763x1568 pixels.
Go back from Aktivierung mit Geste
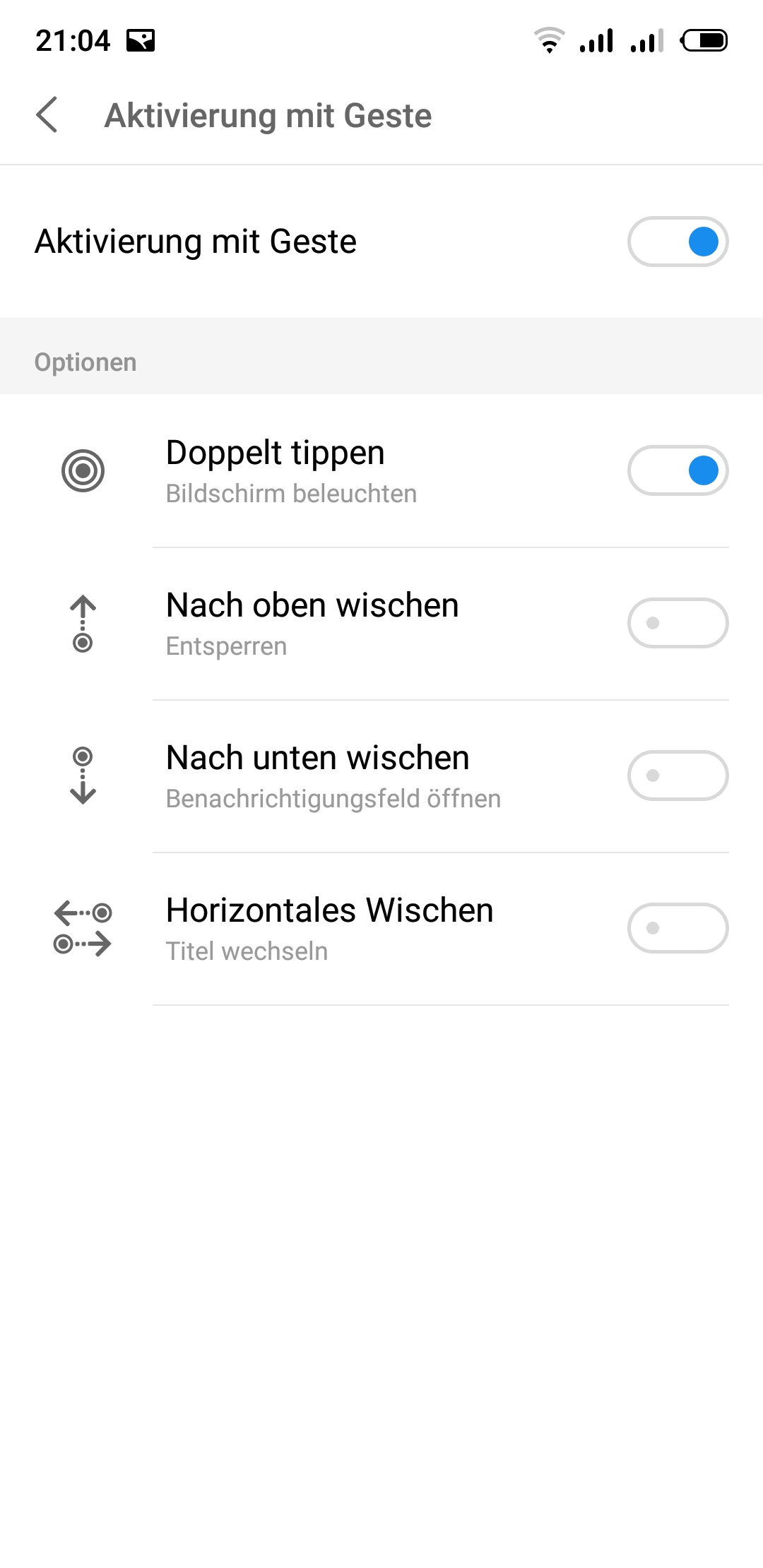tap(47, 115)
